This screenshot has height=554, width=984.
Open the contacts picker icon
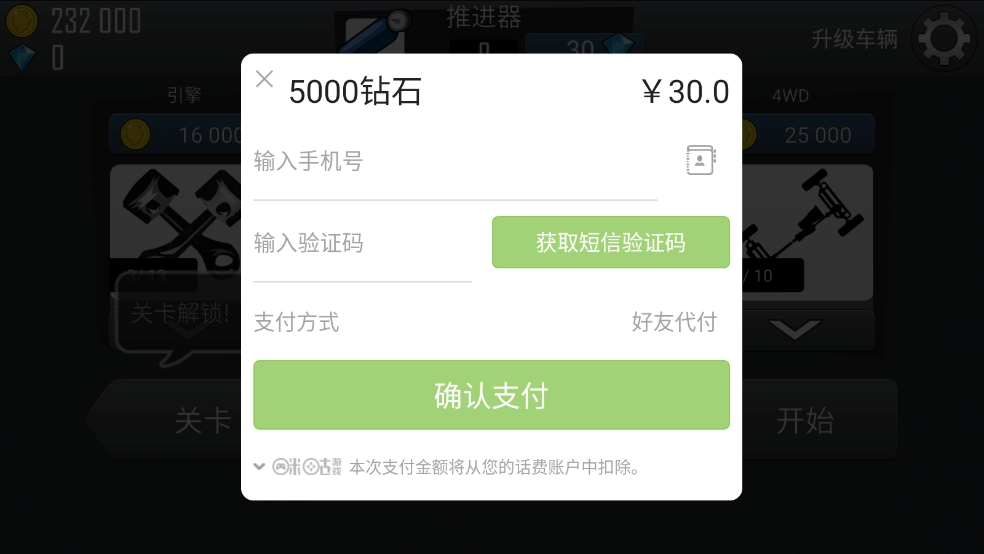(701, 160)
